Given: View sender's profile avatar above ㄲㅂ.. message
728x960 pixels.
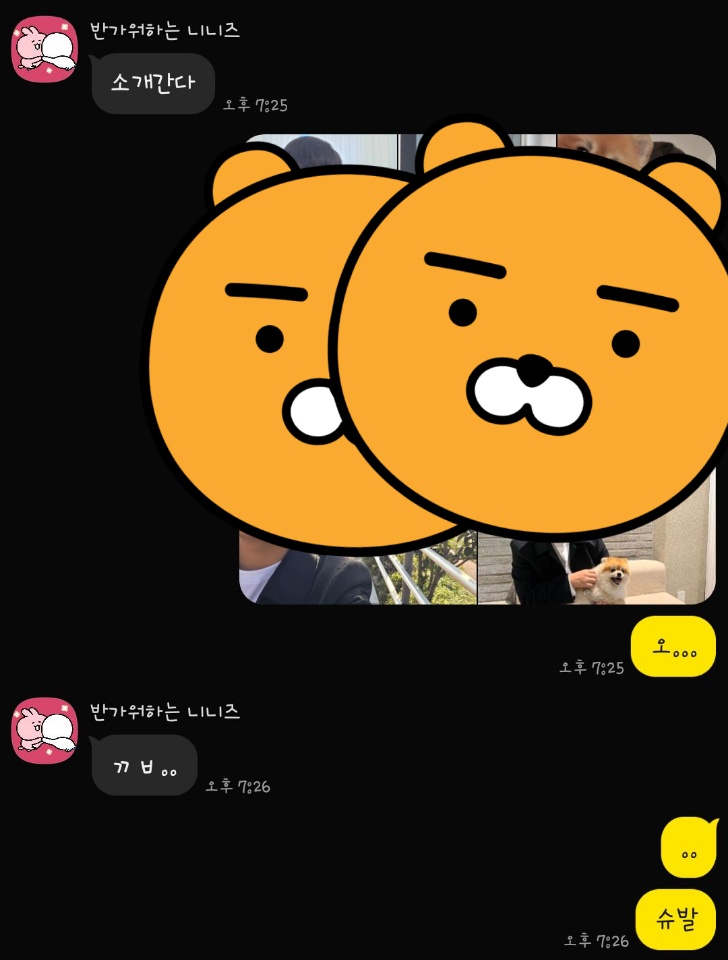Looking at the screenshot, I should [x=44, y=730].
